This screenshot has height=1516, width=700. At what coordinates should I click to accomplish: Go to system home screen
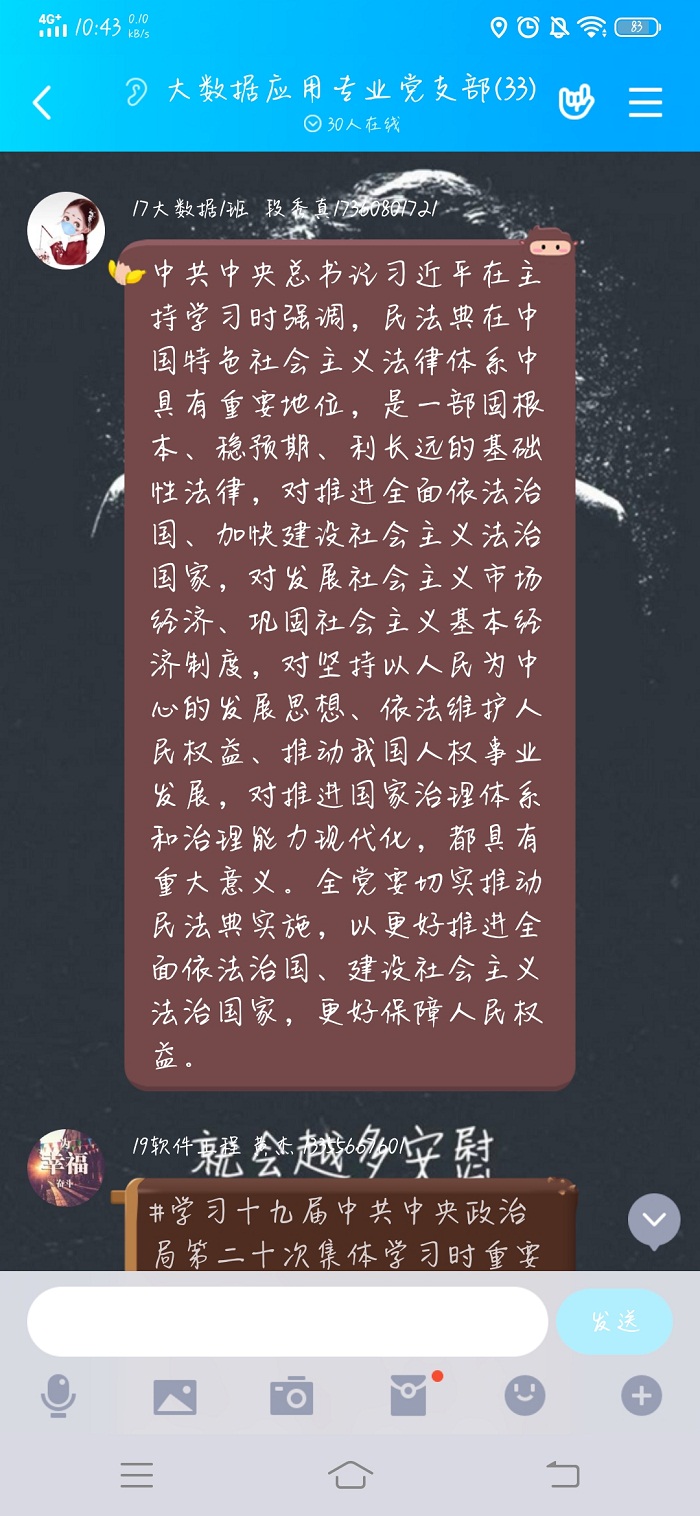tap(350, 1474)
